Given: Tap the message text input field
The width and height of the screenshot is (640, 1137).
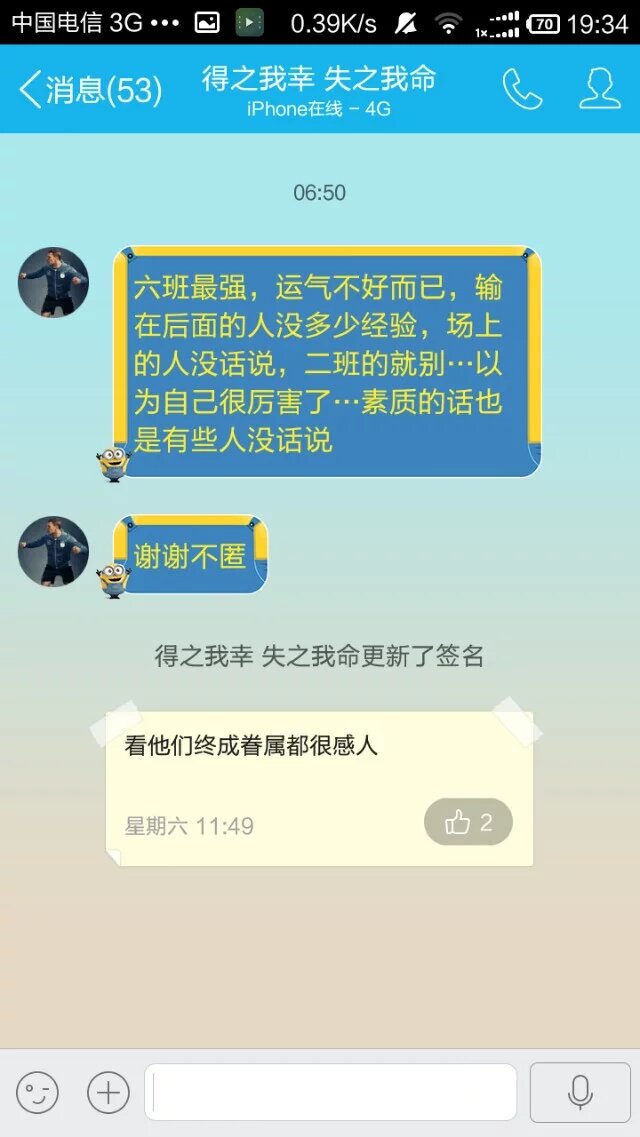Looking at the screenshot, I should point(330,1092).
